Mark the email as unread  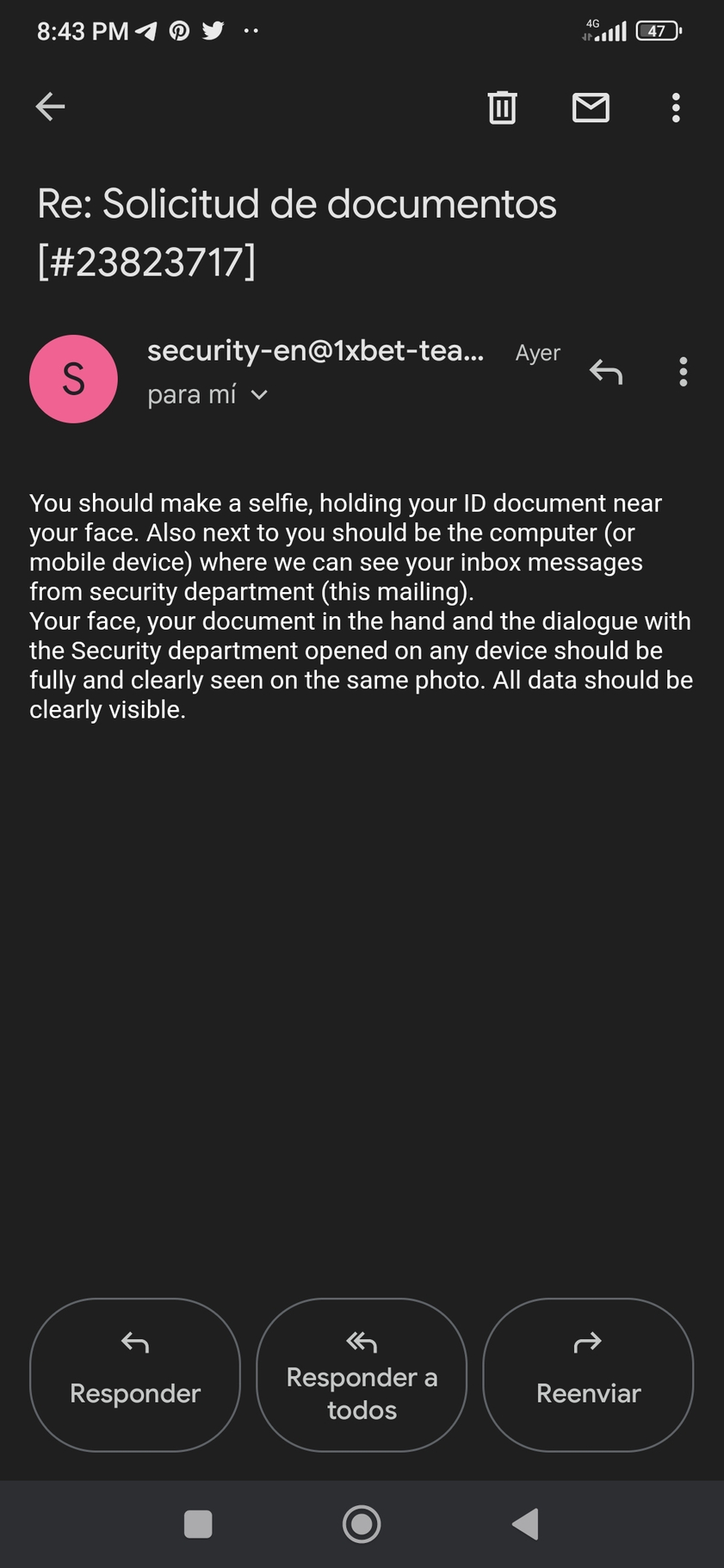pos(591,108)
